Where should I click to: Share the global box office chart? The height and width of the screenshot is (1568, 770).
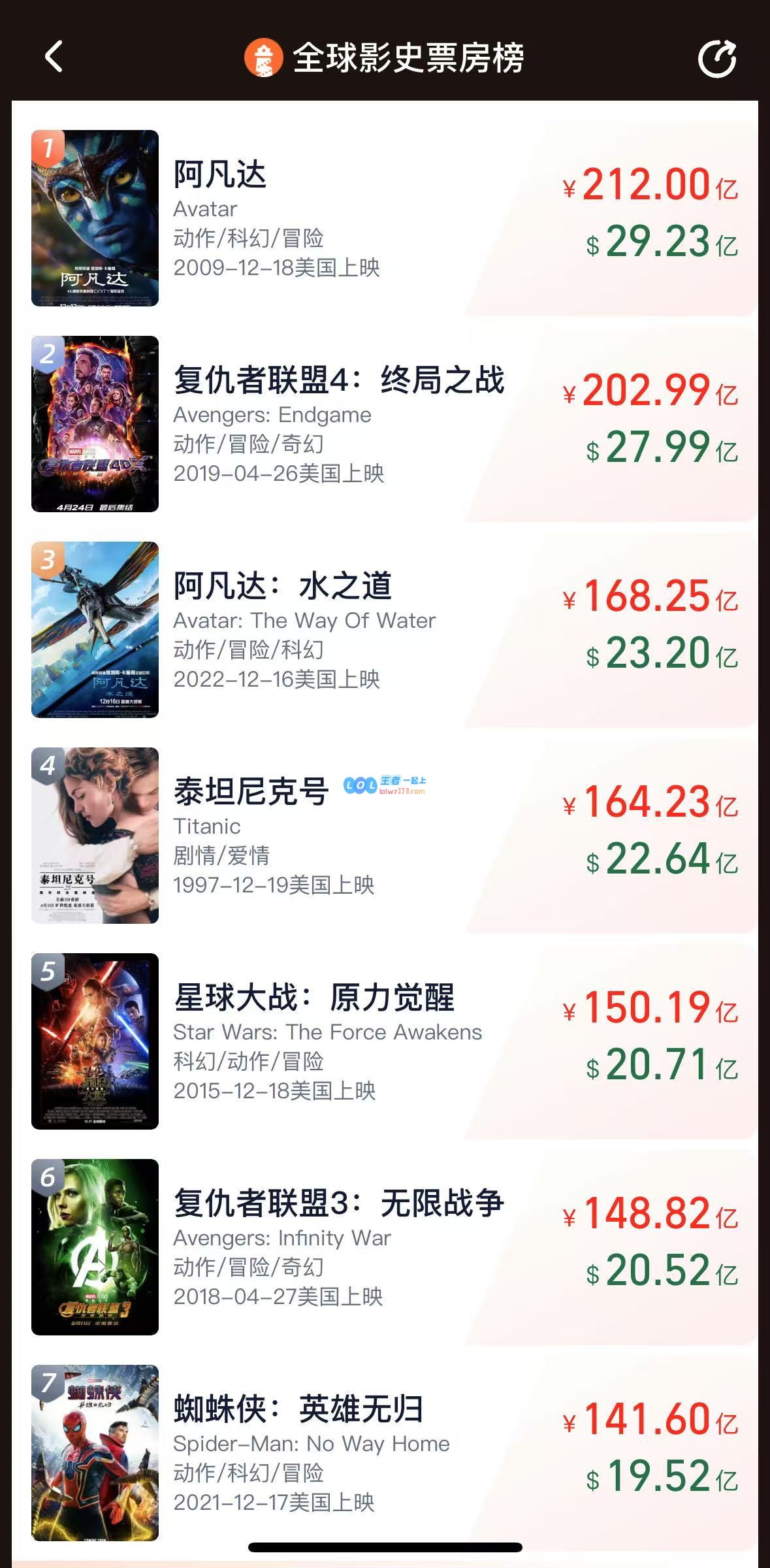(716, 59)
